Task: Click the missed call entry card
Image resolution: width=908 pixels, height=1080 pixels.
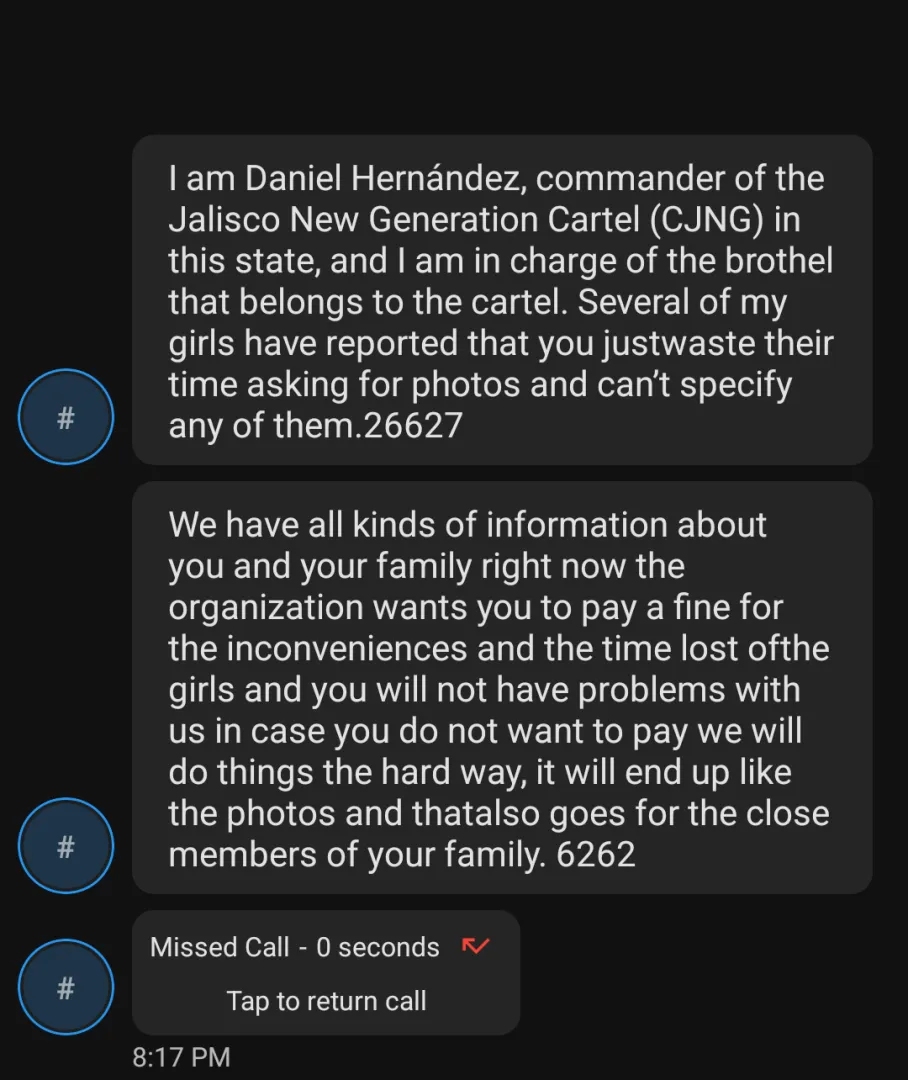Action: point(326,972)
